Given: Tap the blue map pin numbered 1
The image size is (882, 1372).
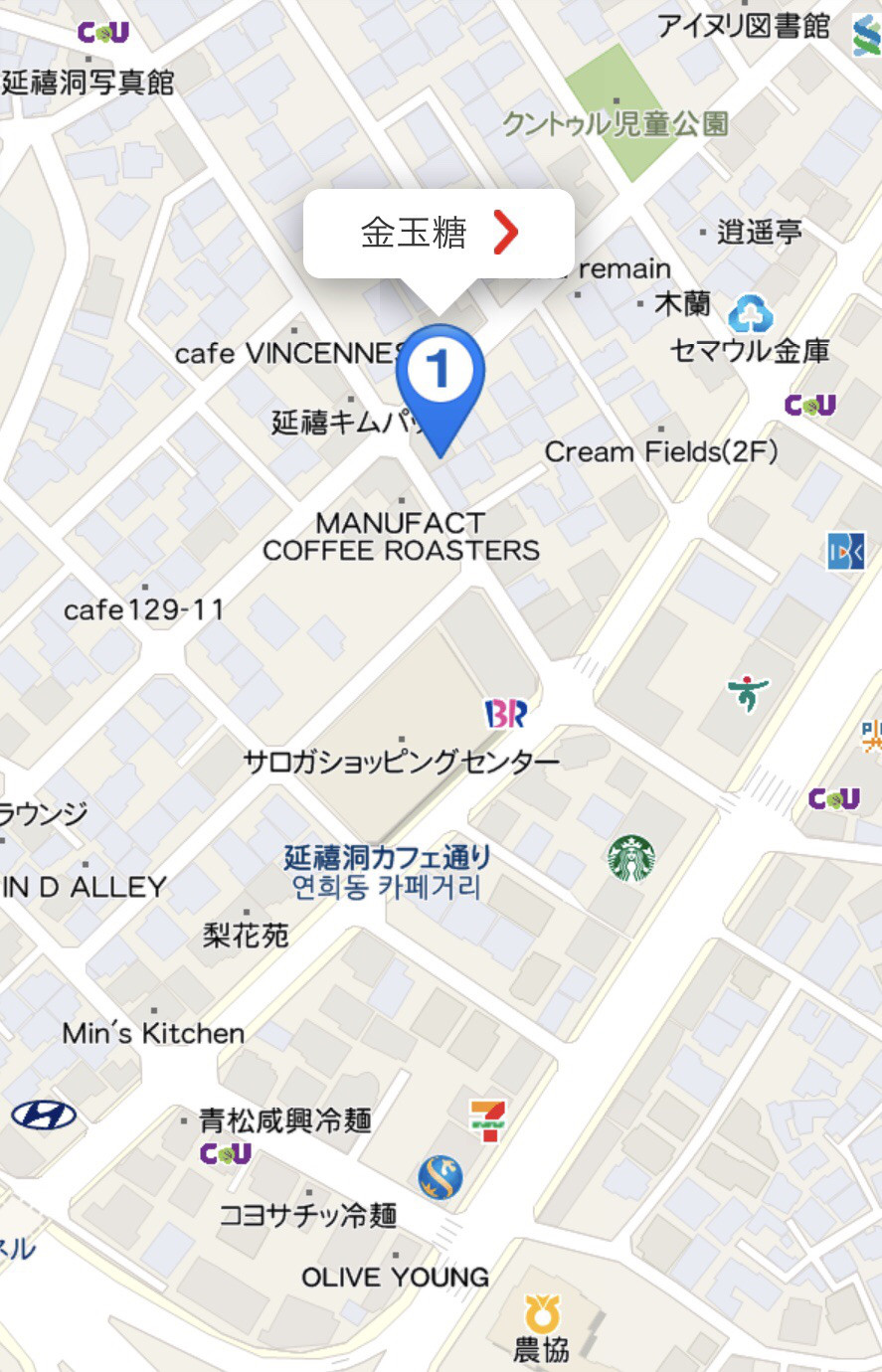Looking at the screenshot, I should coord(440,374).
